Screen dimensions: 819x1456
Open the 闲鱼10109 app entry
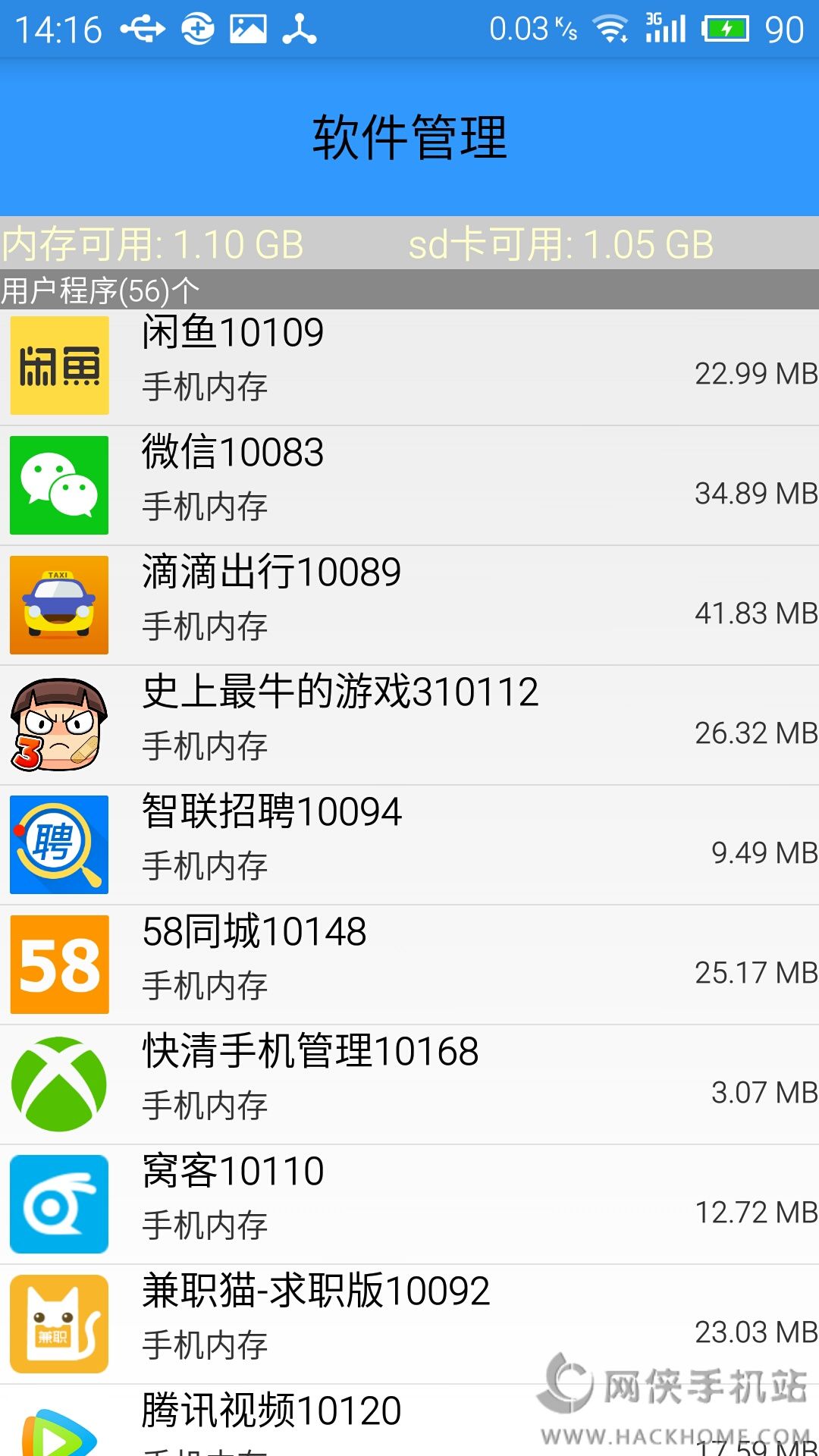click(409, 366)
